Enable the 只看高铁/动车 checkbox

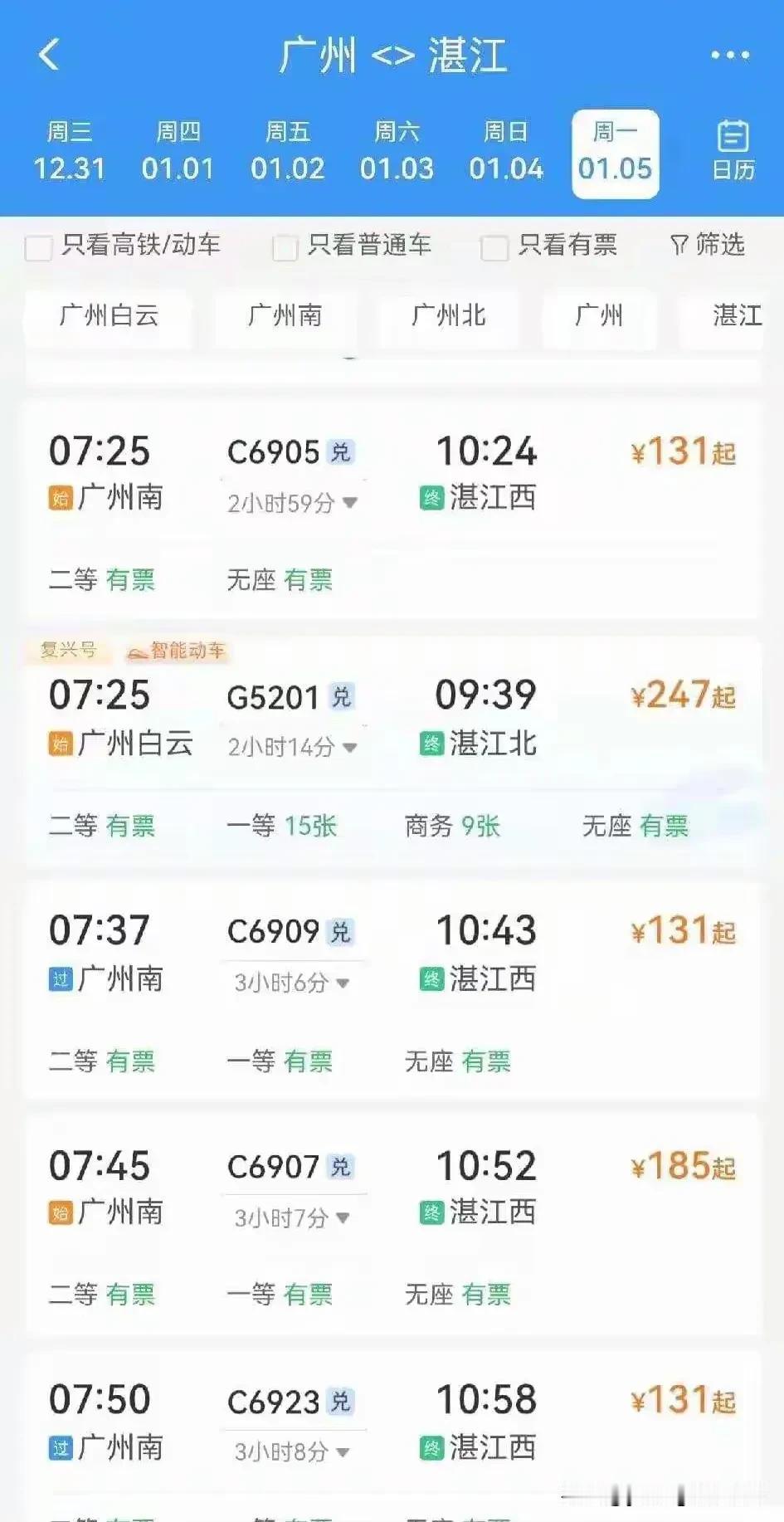38,246
